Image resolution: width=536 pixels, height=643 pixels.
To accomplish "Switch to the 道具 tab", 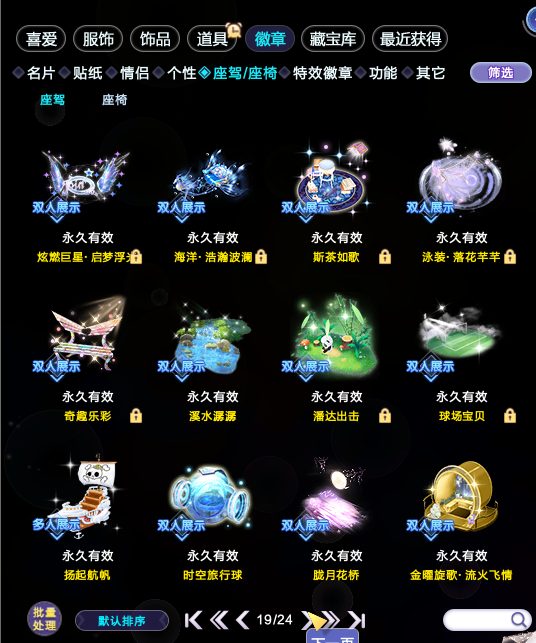I will coord(212,39).
